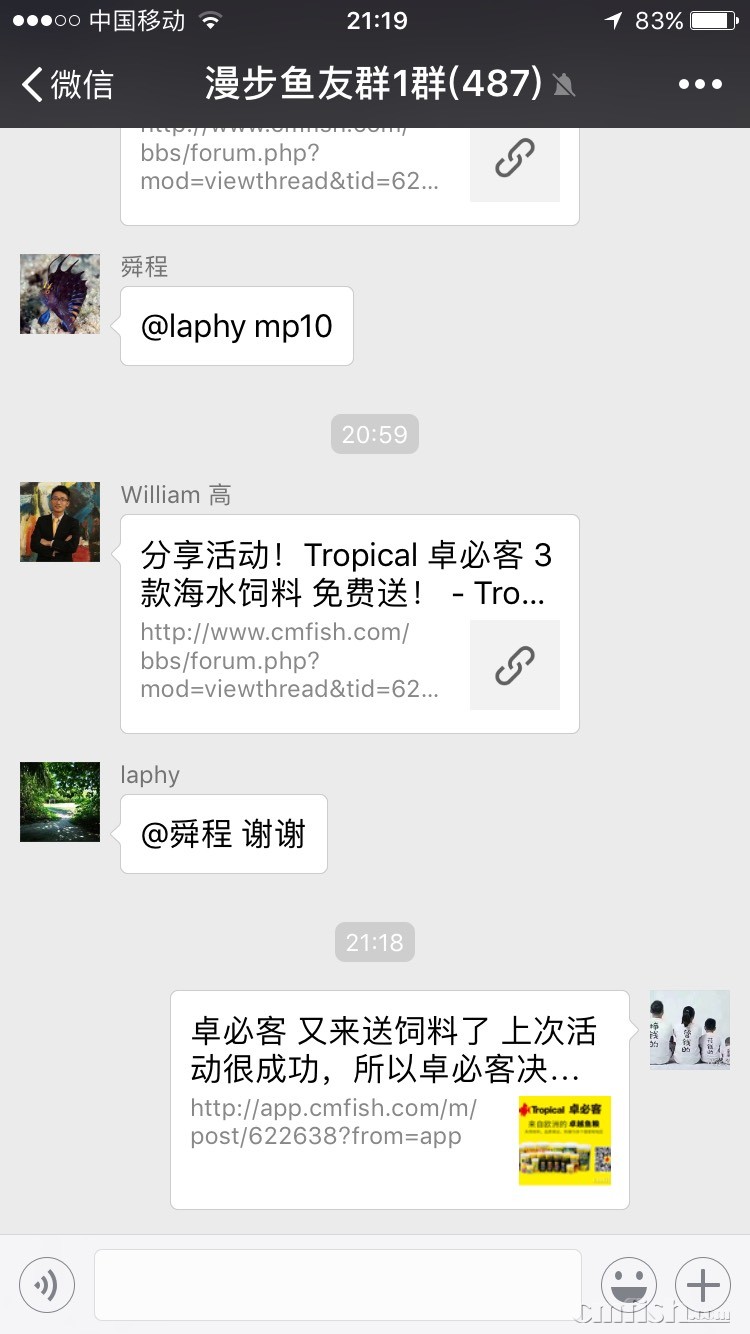Screen dimensions: 750x1334
Task: Go back to the 微信 chat list
Action: [x=68, y=84]
